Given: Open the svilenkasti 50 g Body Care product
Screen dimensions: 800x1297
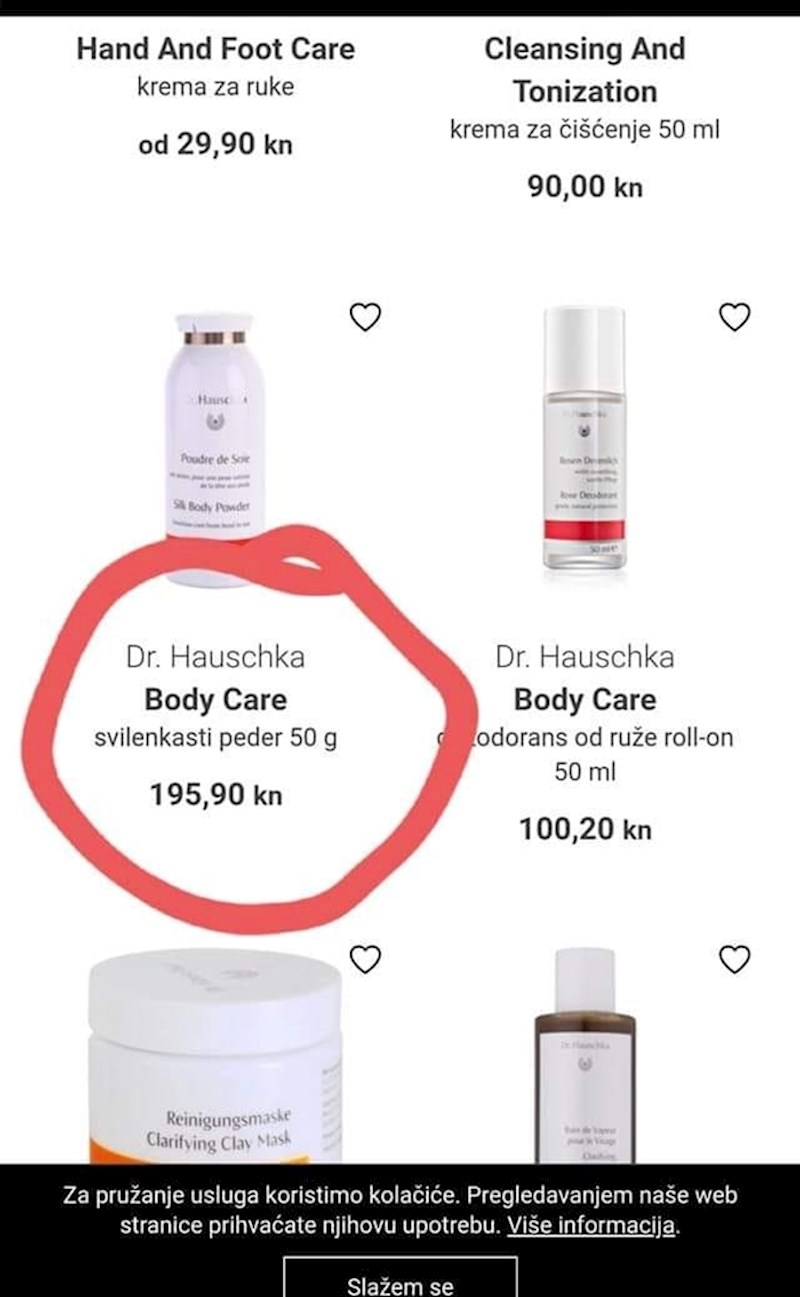Looking at the screenshot, I should [215, 700].
